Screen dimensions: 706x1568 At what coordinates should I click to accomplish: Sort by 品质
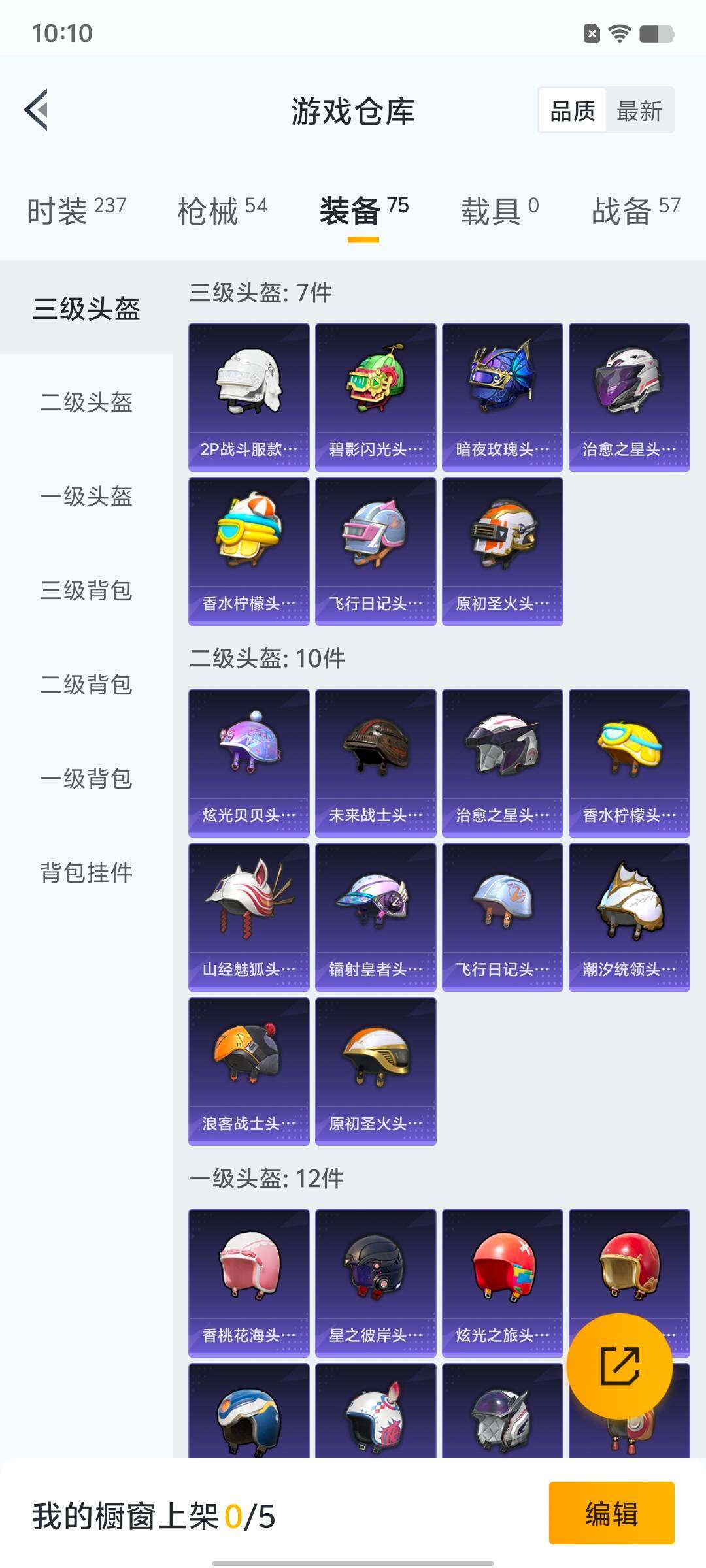[x=573, y=110]
